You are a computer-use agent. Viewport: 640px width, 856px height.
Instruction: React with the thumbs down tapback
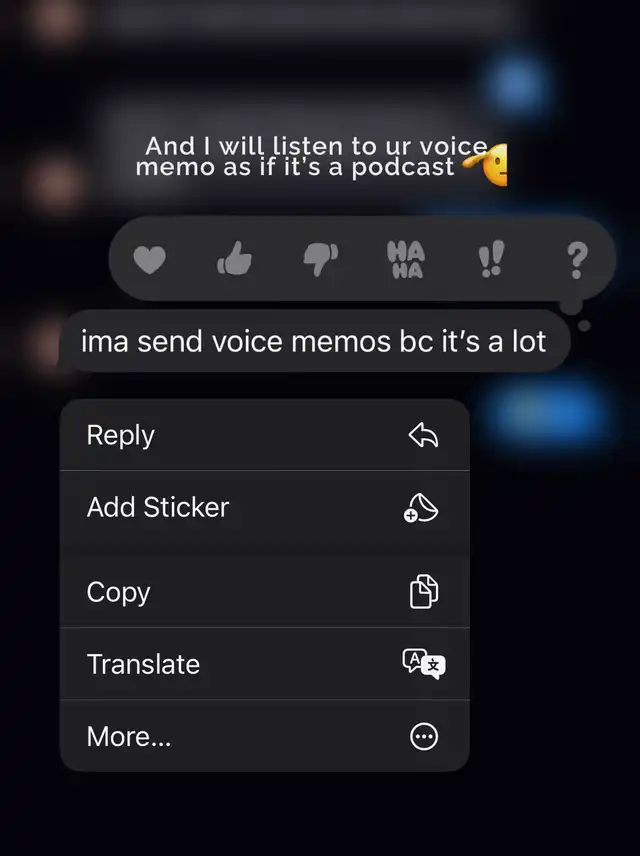(x=320, y=261)
